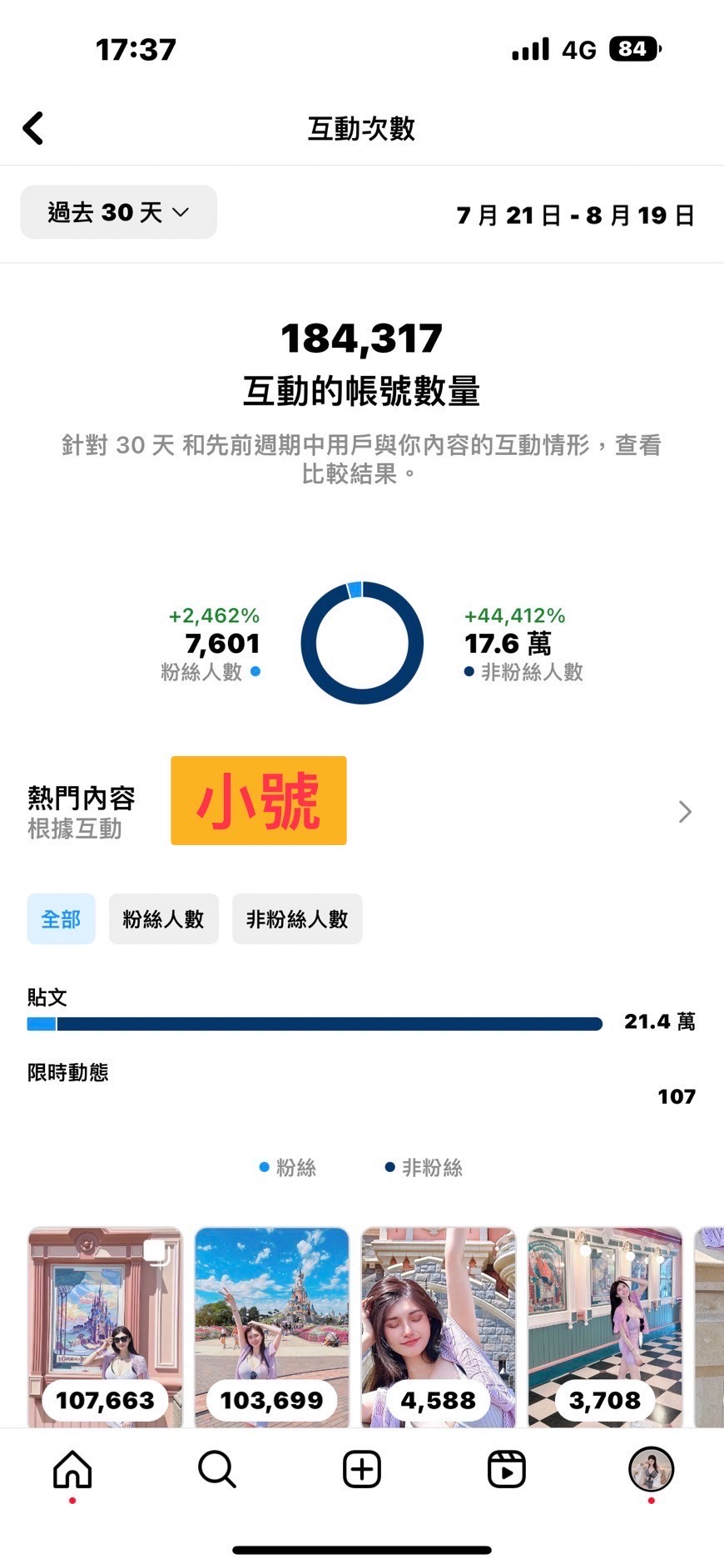This screenshot has height=1568, width=724.
Task: Open the post with 3,708 interactions
Action: 605,1327
